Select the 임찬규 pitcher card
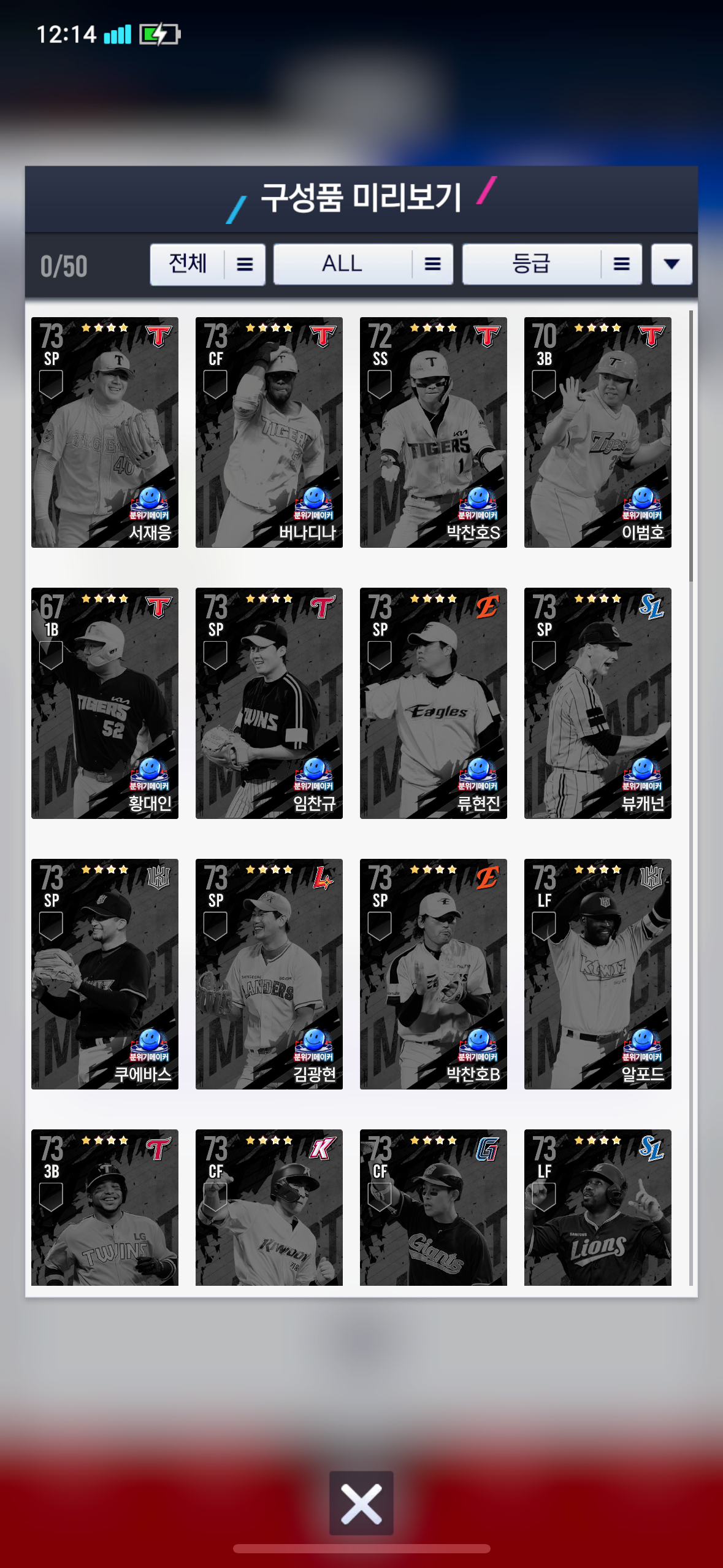 (x=269, y=703)
